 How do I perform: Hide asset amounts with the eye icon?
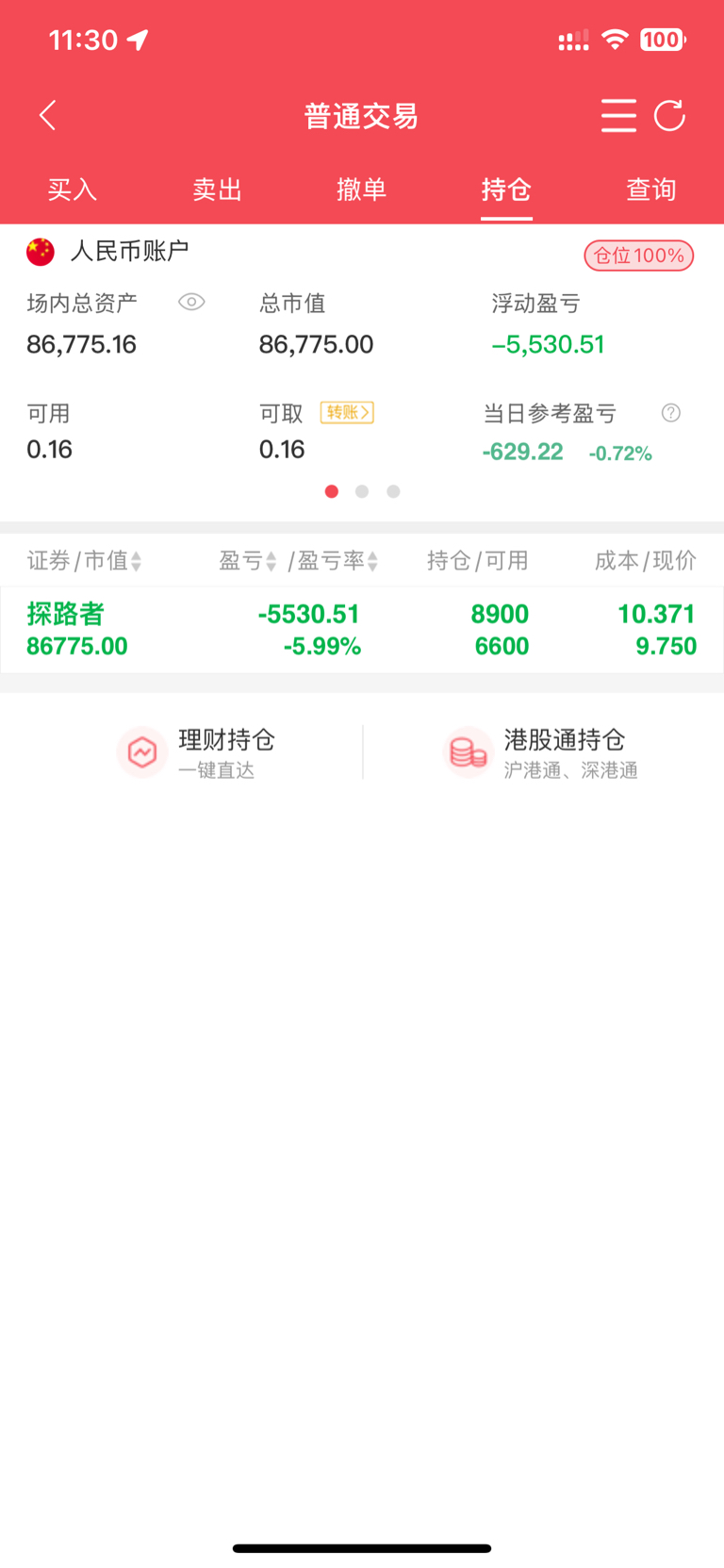[x=191, y=303]
